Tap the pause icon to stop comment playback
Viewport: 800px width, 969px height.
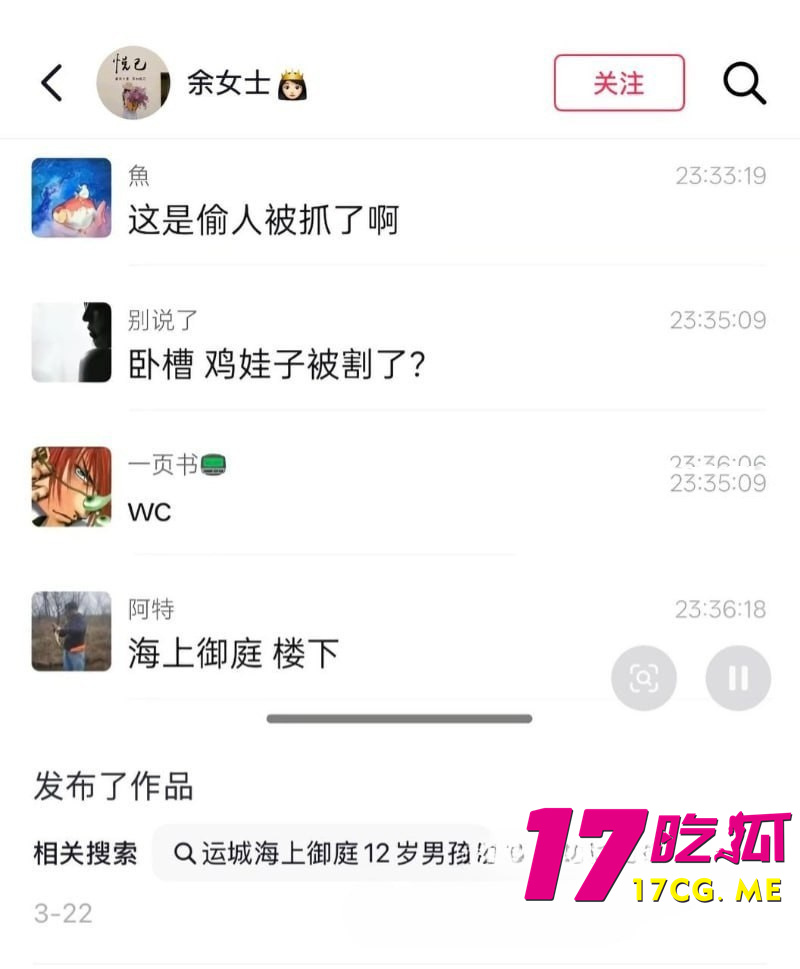click(x=738, y=677)
